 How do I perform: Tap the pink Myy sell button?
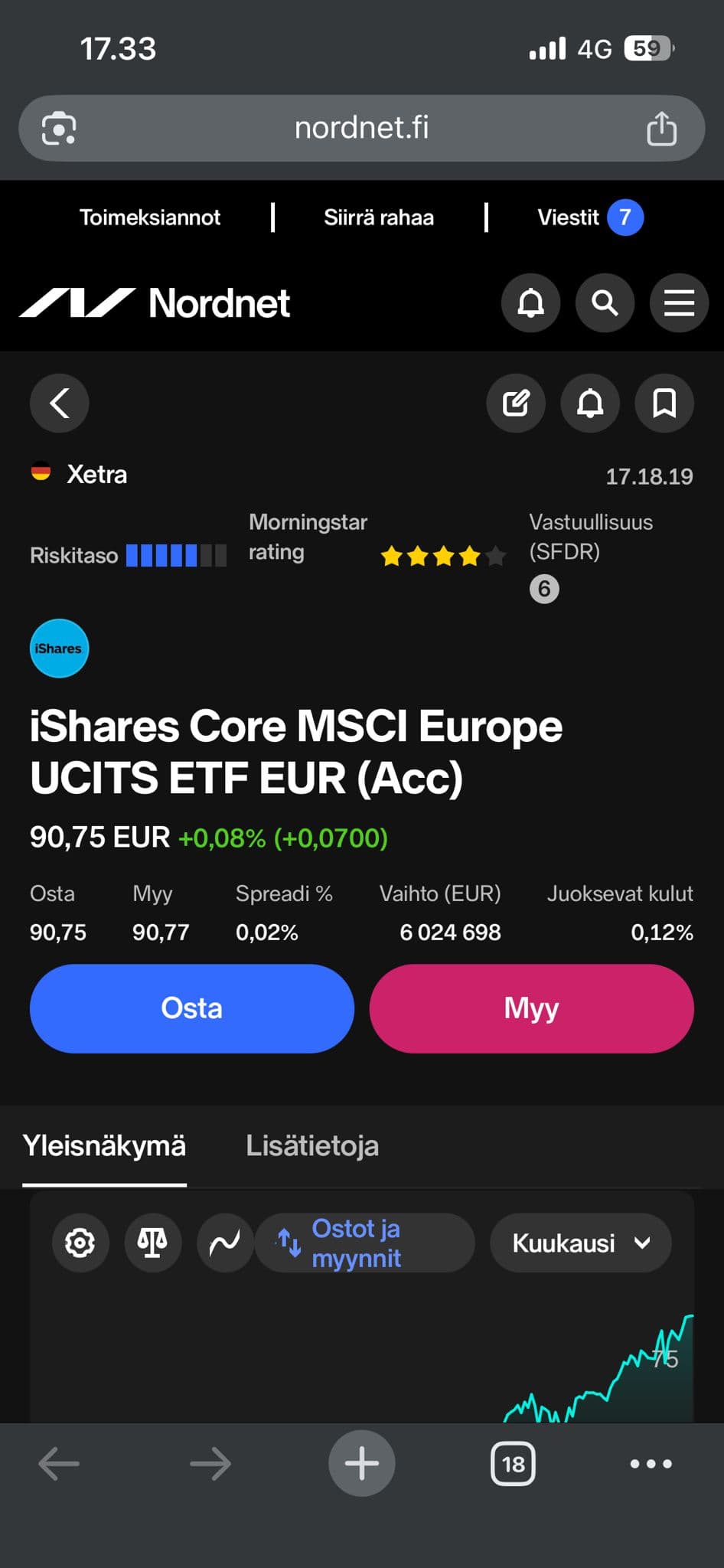(531, 1008)
